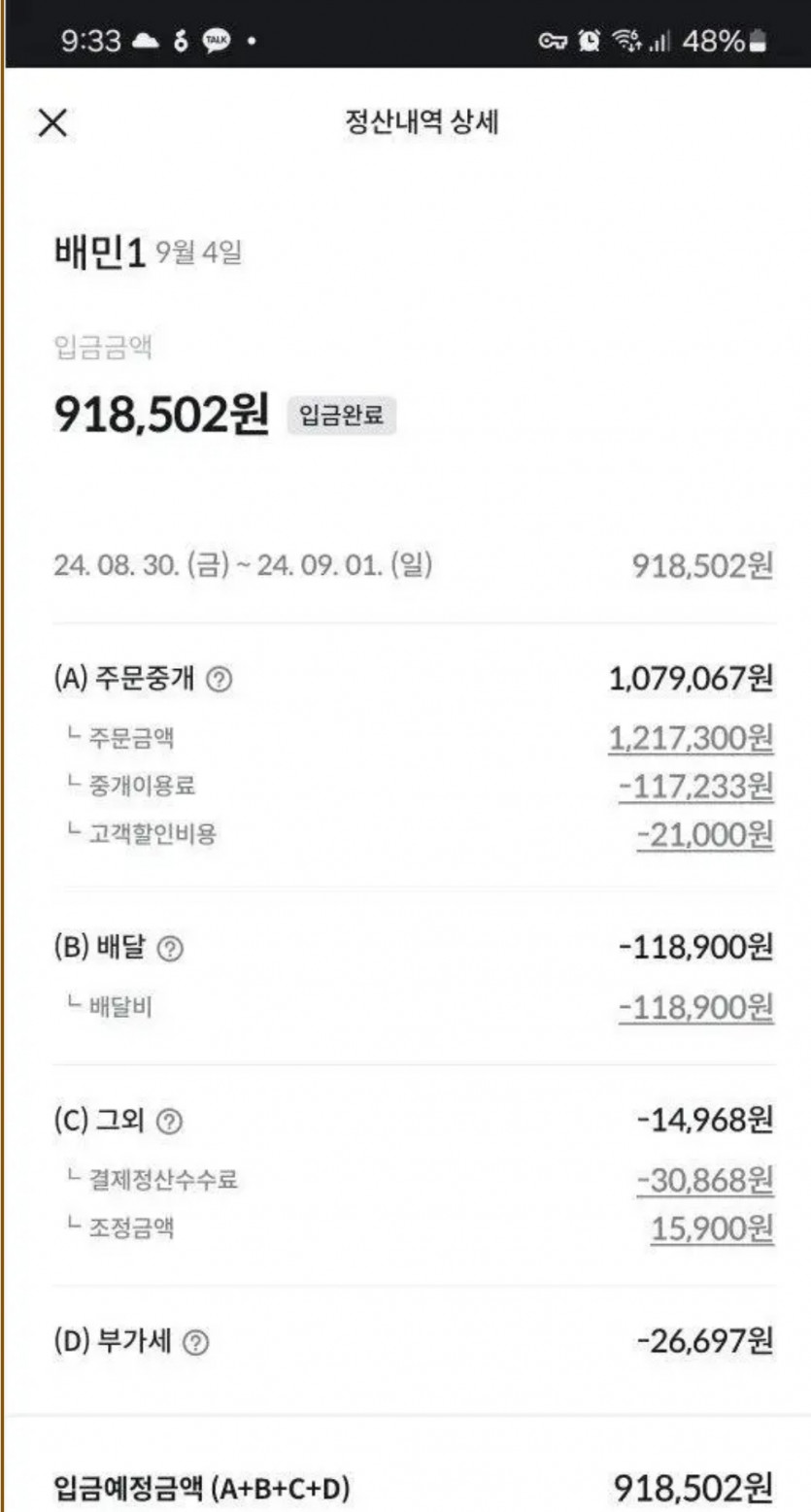Open the 주문금액 1,217,300원 details link
The image size is (811, 1512).
(692, 739)
